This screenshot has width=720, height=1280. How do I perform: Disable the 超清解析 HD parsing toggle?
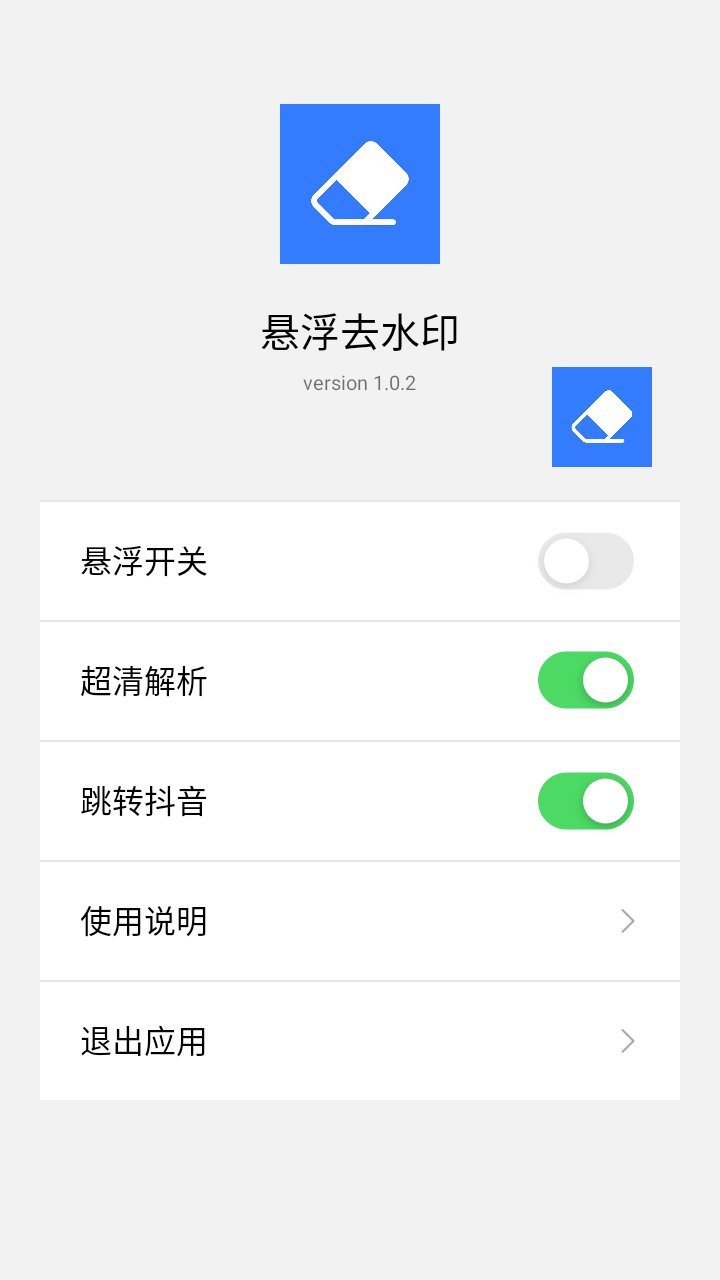click(586, 680)
